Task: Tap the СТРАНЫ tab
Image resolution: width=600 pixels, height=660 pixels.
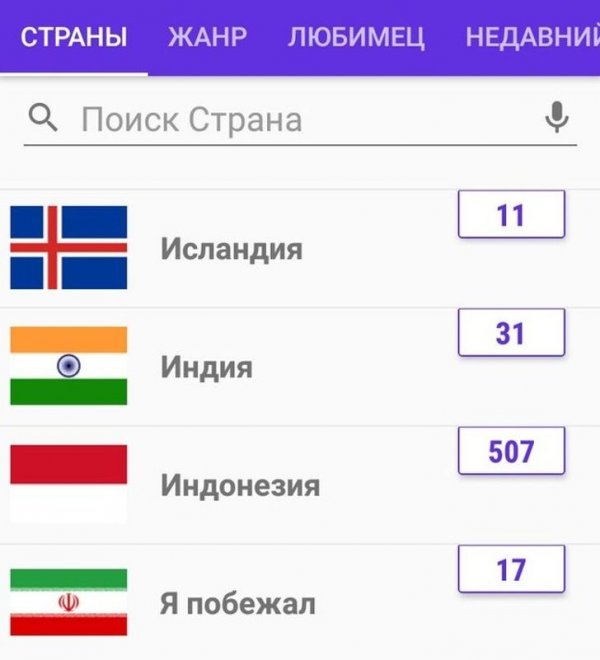Action: click(74, 38)
